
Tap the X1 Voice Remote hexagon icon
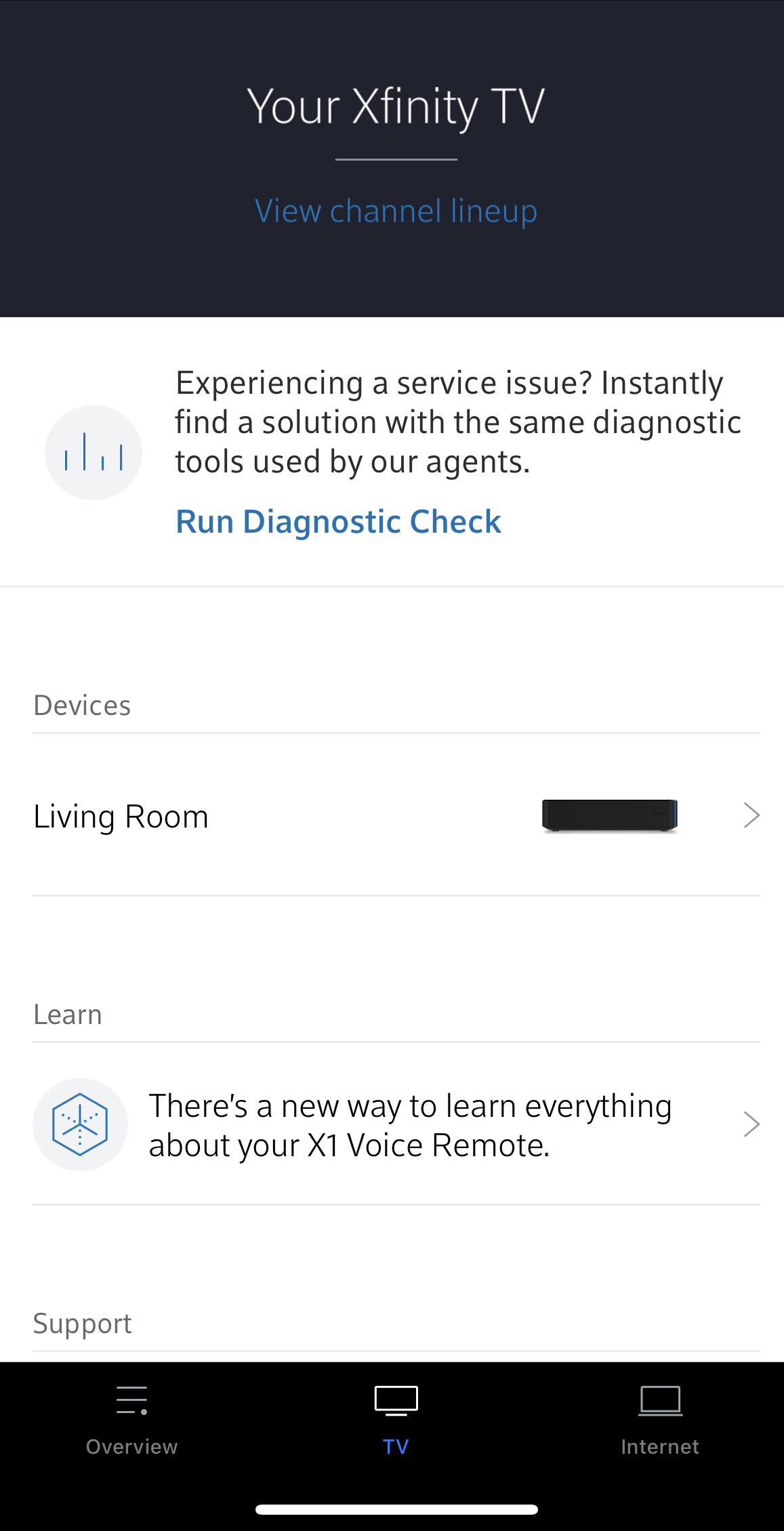pos(80,1124)
